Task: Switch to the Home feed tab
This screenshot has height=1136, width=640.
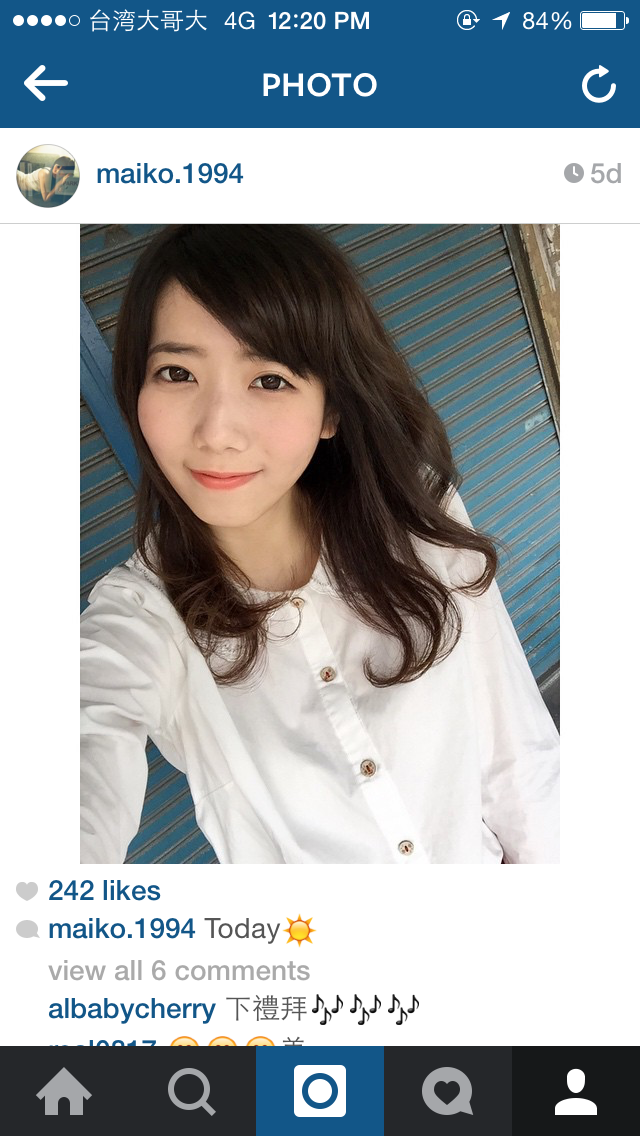Action: [x=64, y=1091]
